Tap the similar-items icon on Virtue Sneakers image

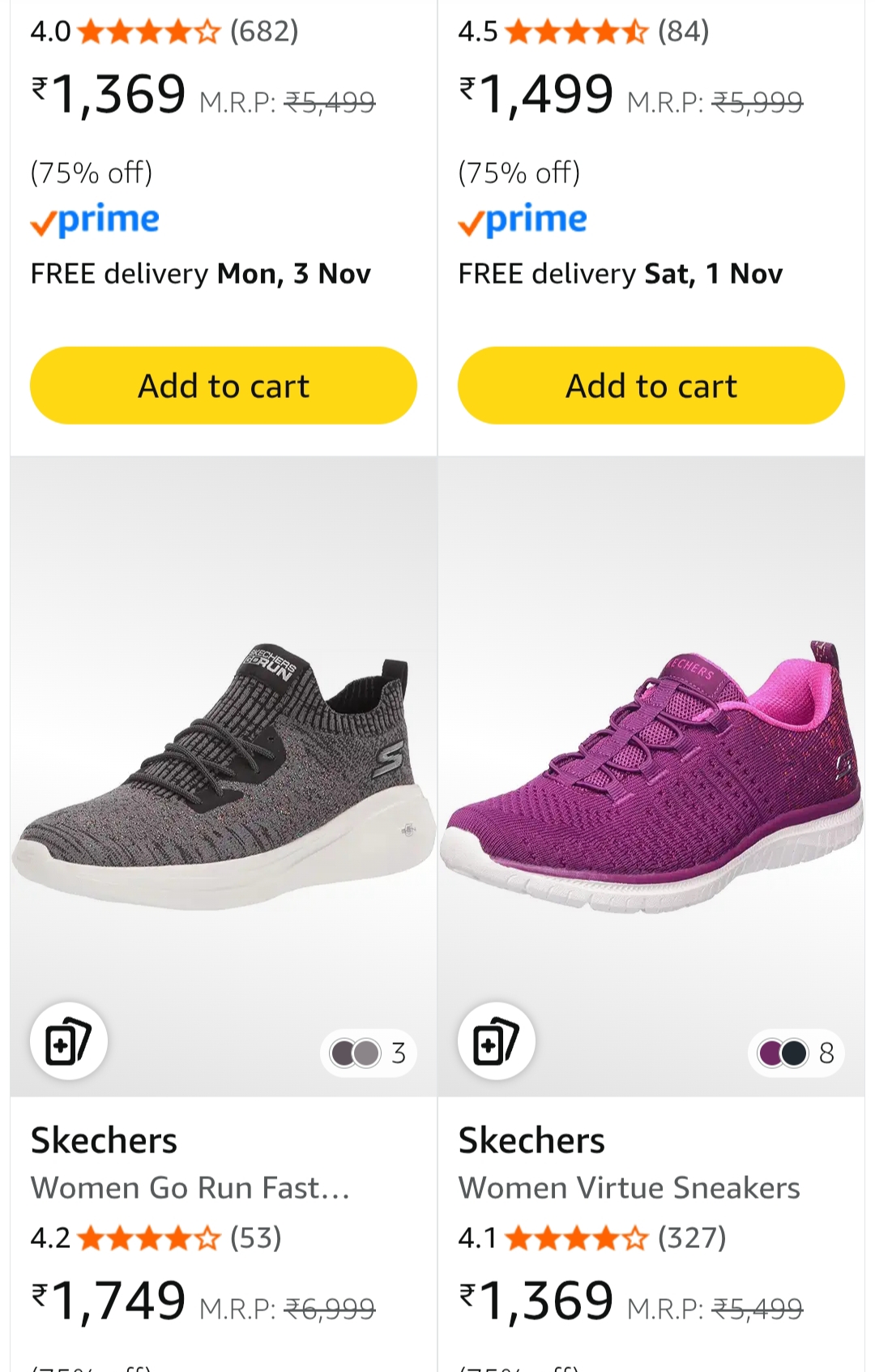(x=496, y=1041)
